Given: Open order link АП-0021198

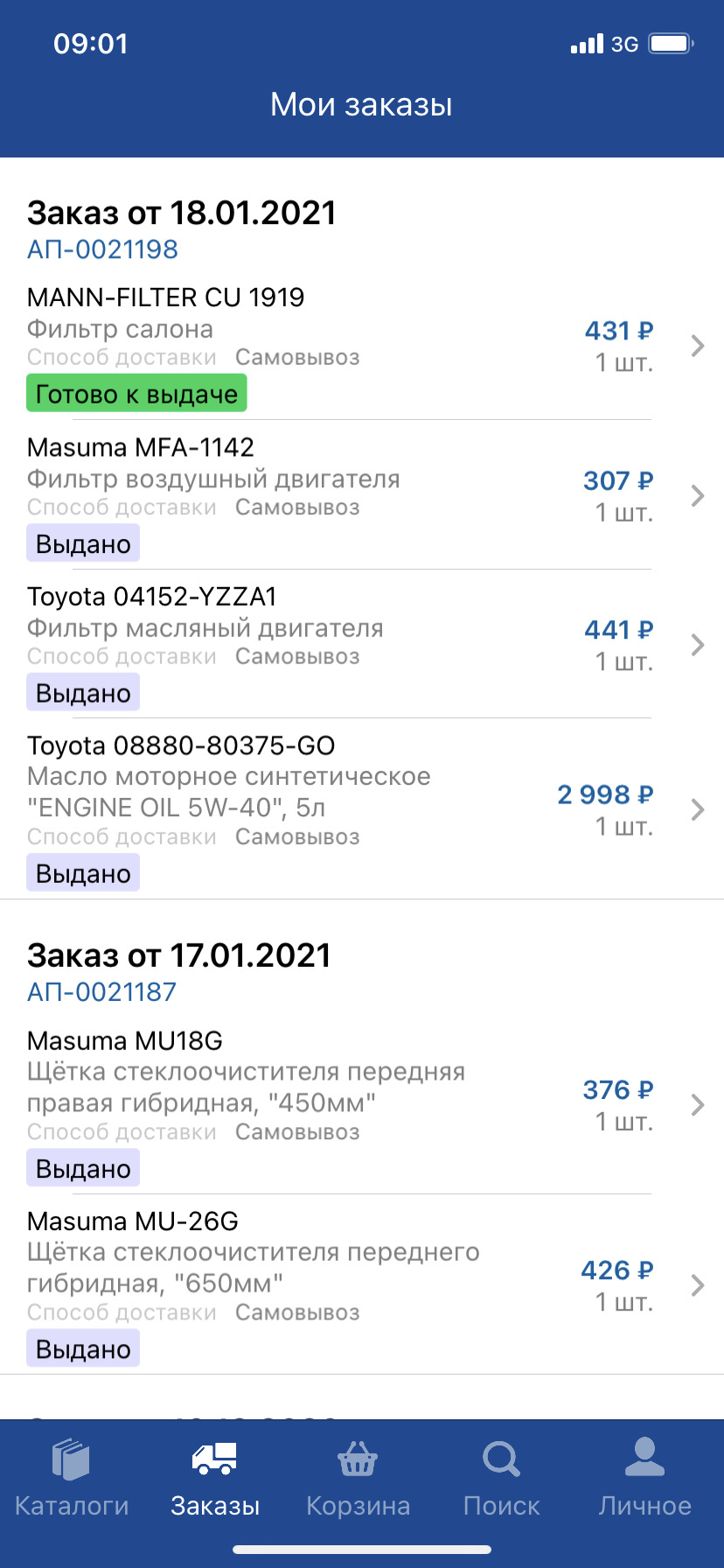Looking at the screenshot, I should click(102, 249).
